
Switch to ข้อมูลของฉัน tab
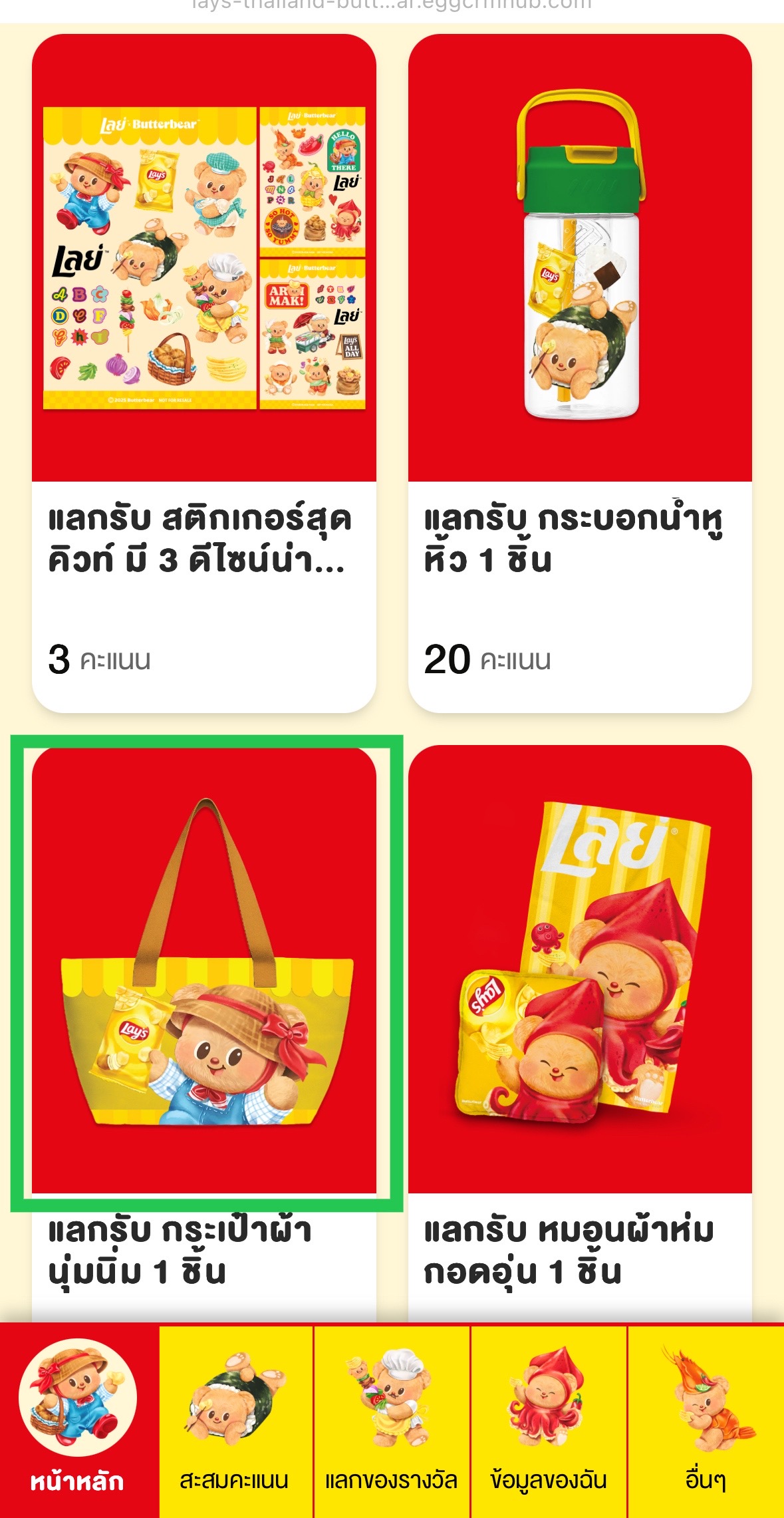click(549, 1420)
